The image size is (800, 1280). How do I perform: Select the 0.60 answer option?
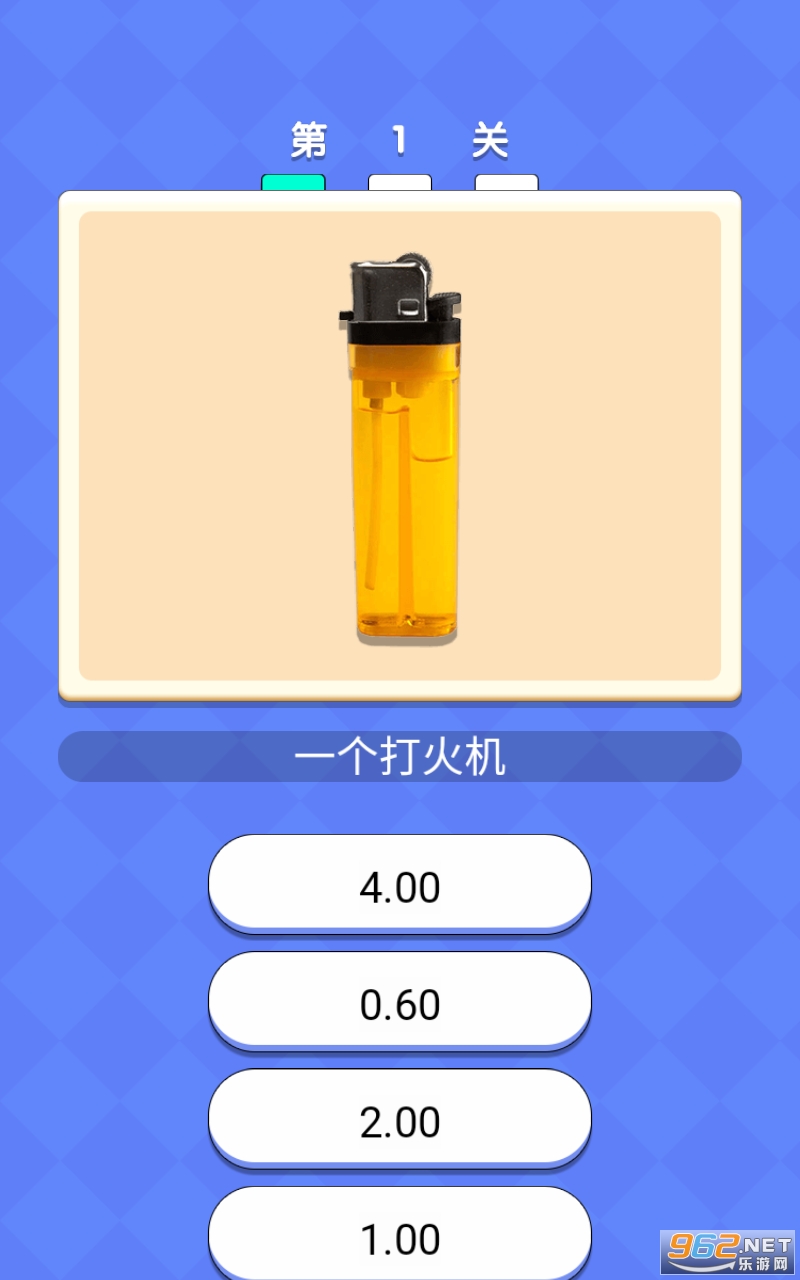(x=400, y=1002)
